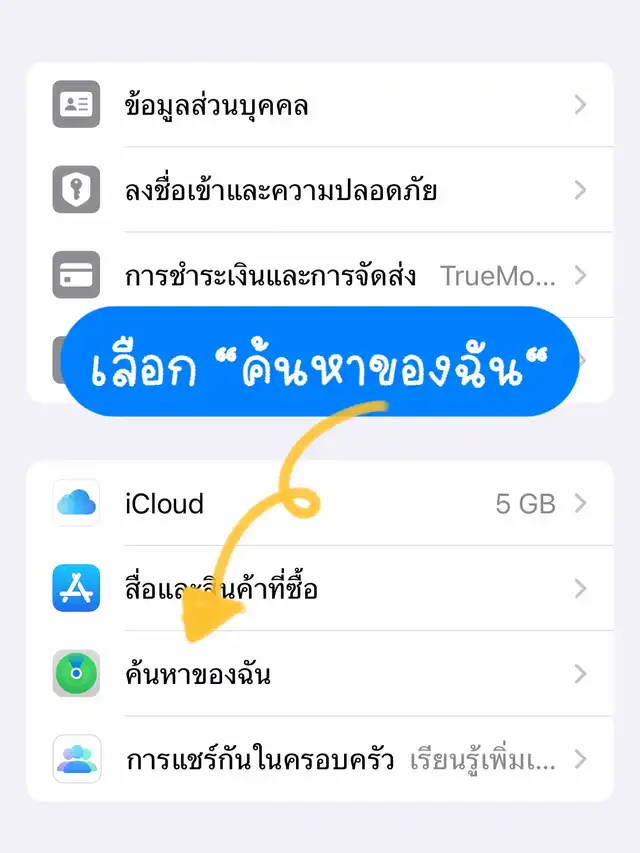Open การชำระเงินและการจัดส่ง payment and shipping
Screen dimensions: 640x853
point(320,275)
